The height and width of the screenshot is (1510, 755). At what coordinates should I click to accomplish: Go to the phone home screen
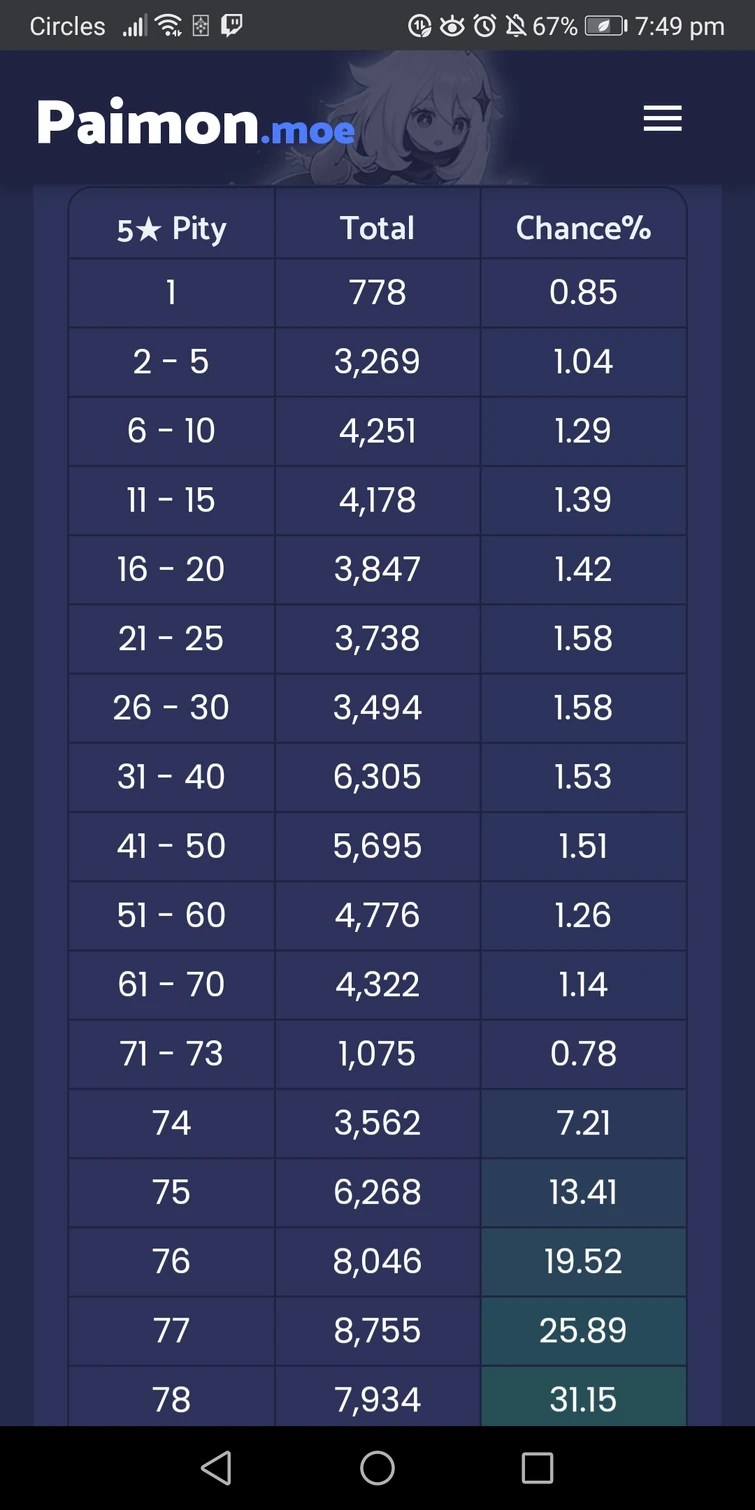click(x=377, y=1467)
